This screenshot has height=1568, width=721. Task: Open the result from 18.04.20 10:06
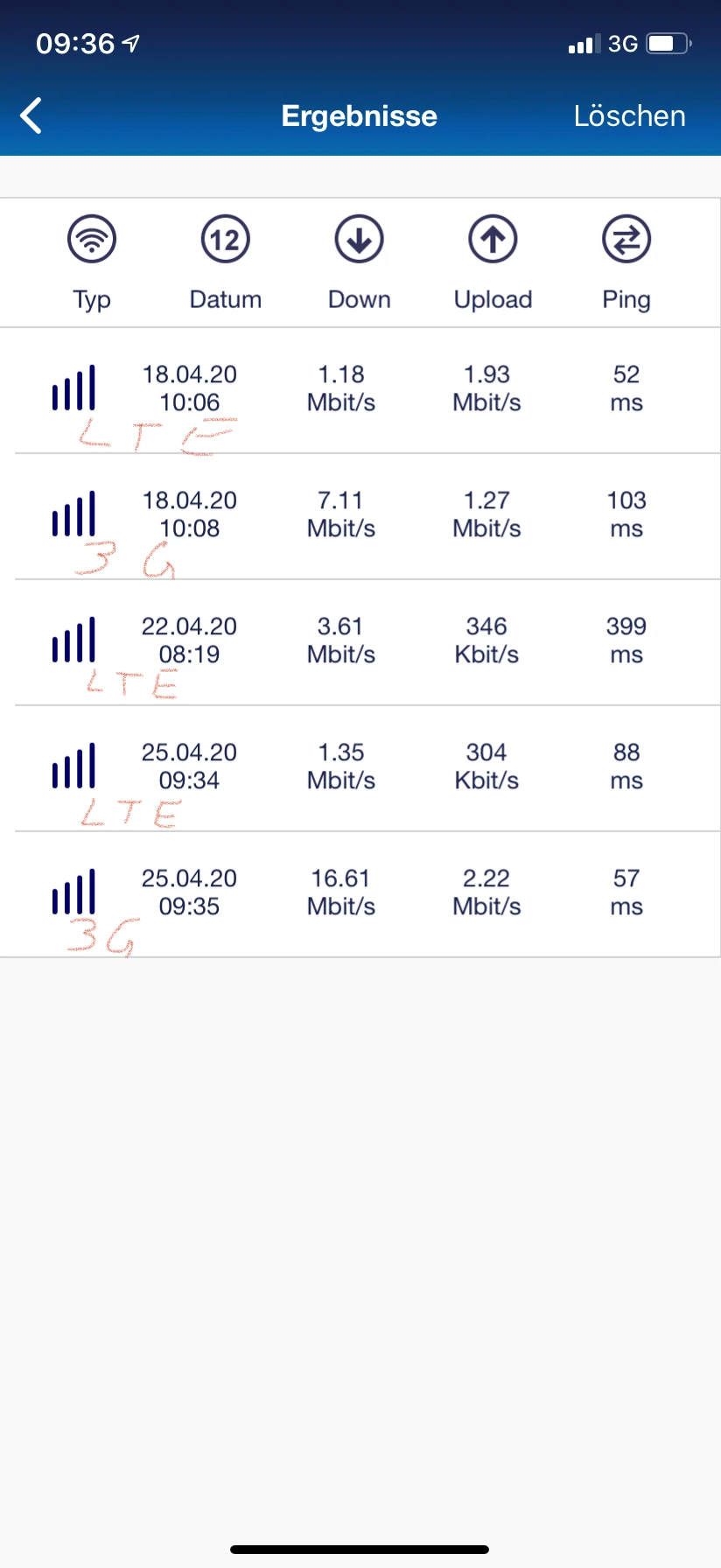(360, 389)
